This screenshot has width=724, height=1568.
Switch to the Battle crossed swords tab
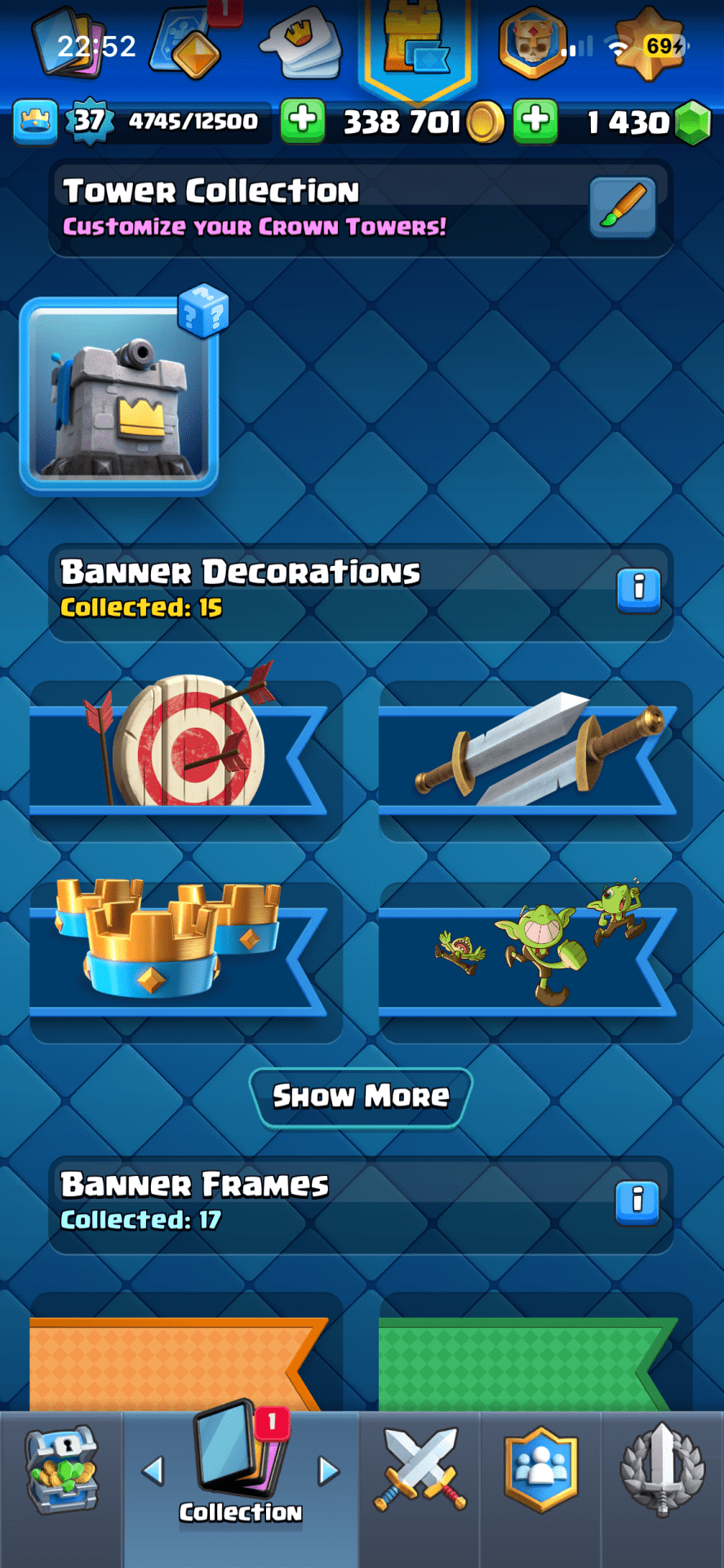[420, 1470]
